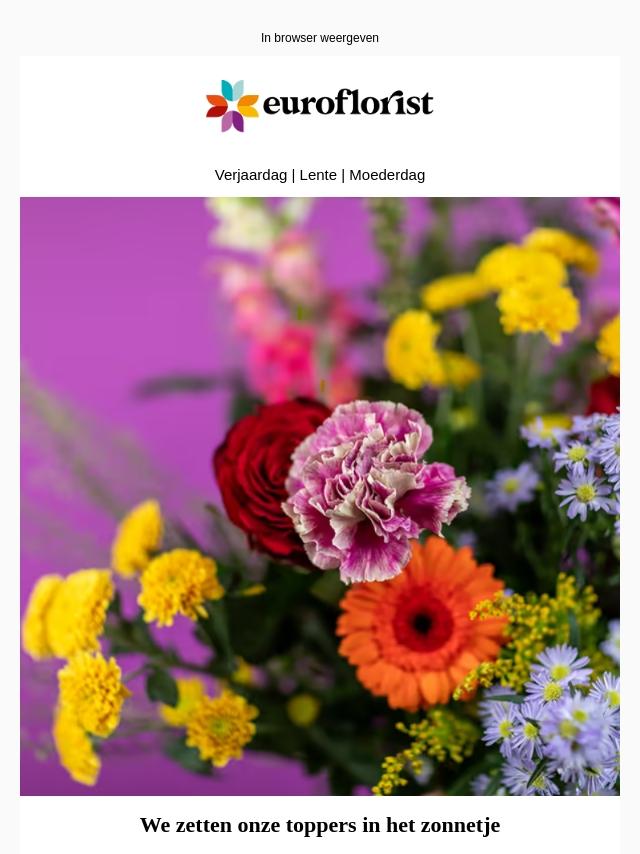The width and height of the screenshot is (640, 854).
Task: Open the 'In browser weergeven' link
Action: pos(319,38)
